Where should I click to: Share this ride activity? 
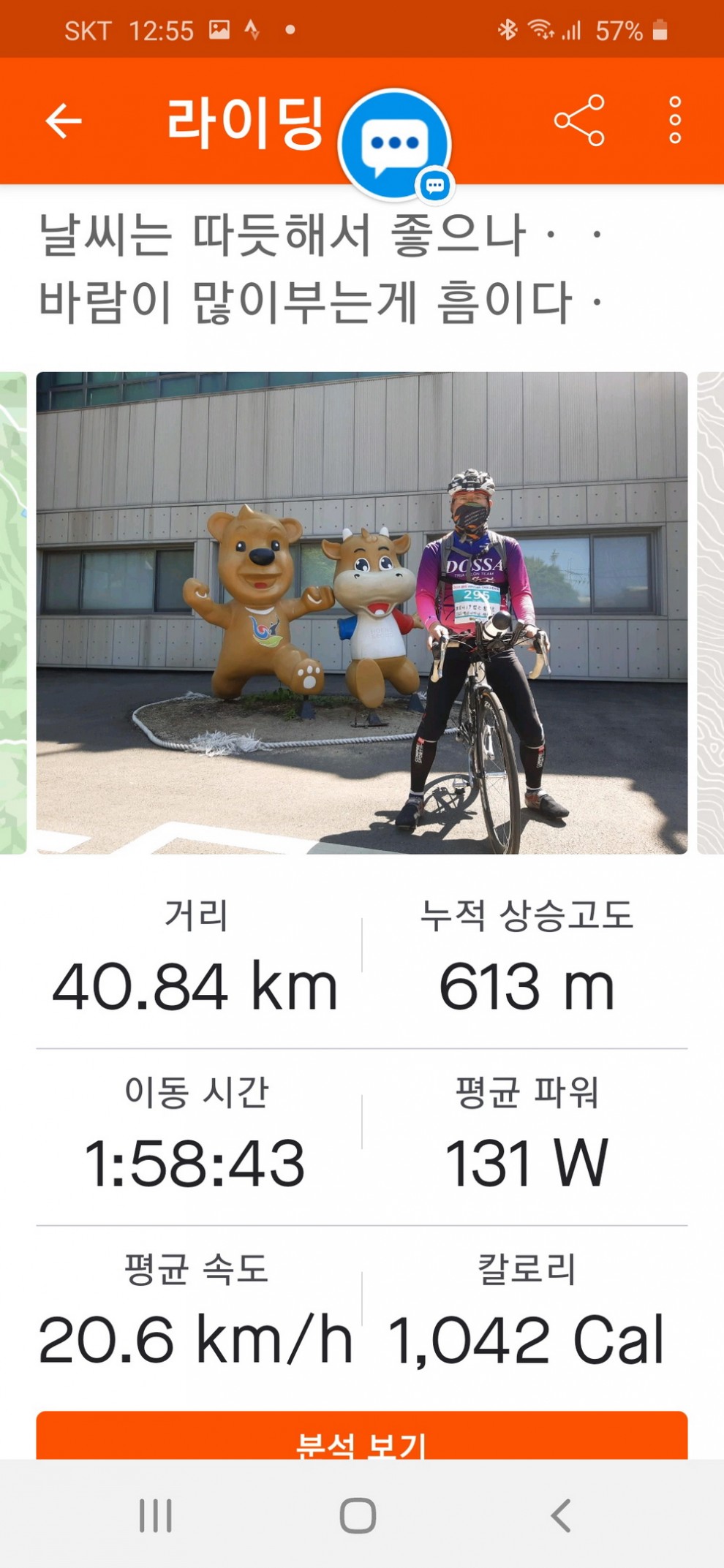[x=579, y=121]
